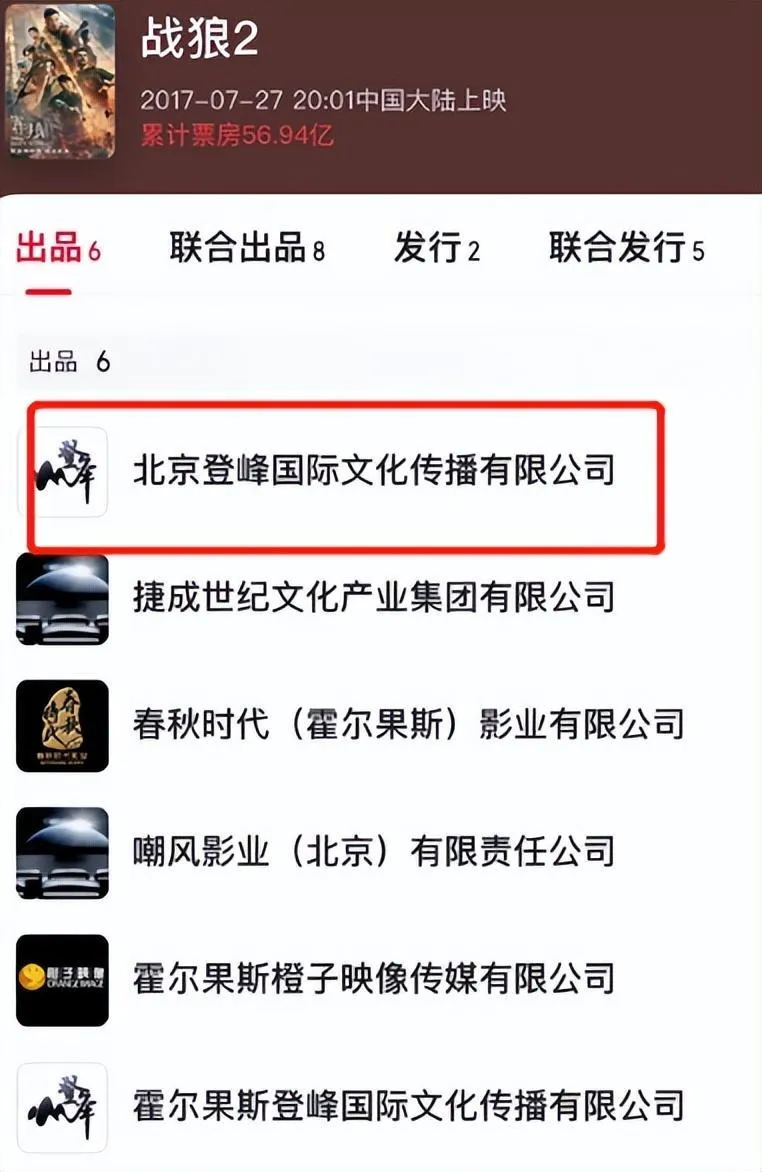Open 北京登峰国际文化传播有限公司 company page
The height and width of the screenshot is (1172, 762).
point(373,470)
